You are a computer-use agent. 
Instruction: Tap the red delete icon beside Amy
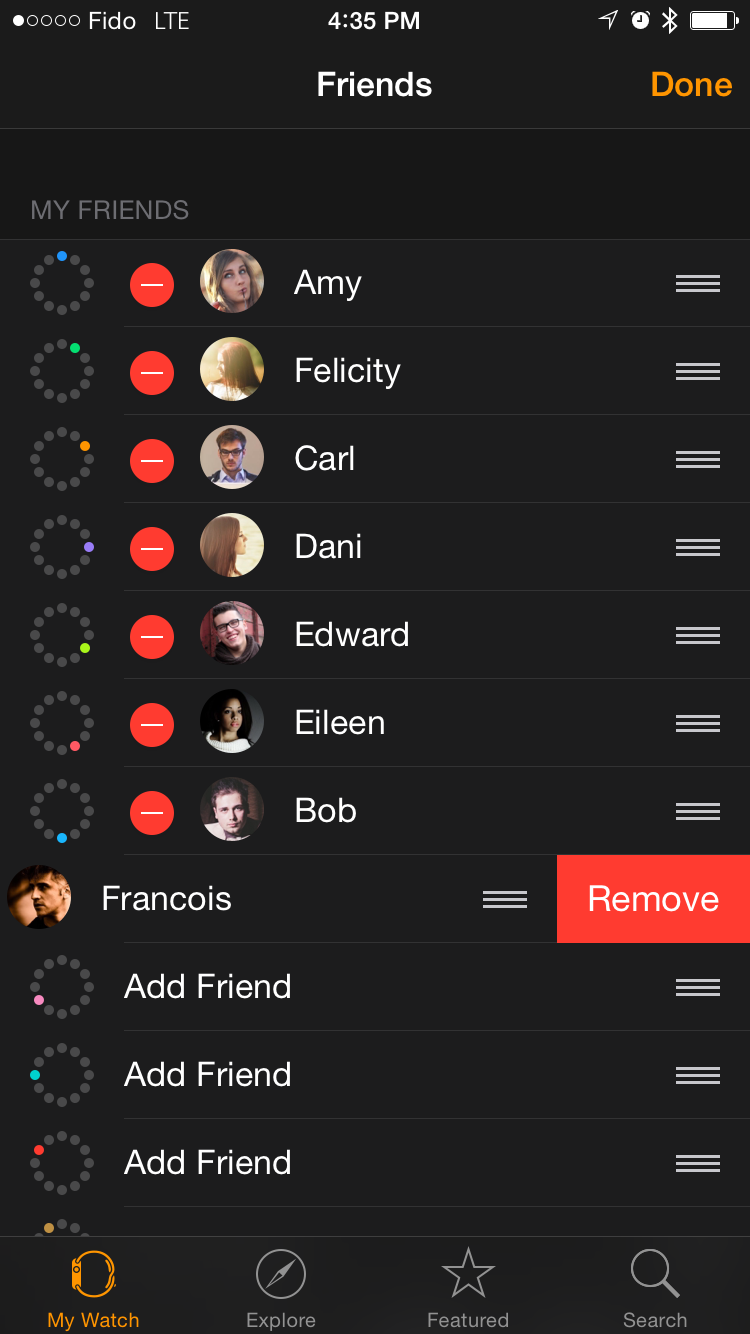pos(152,285)
